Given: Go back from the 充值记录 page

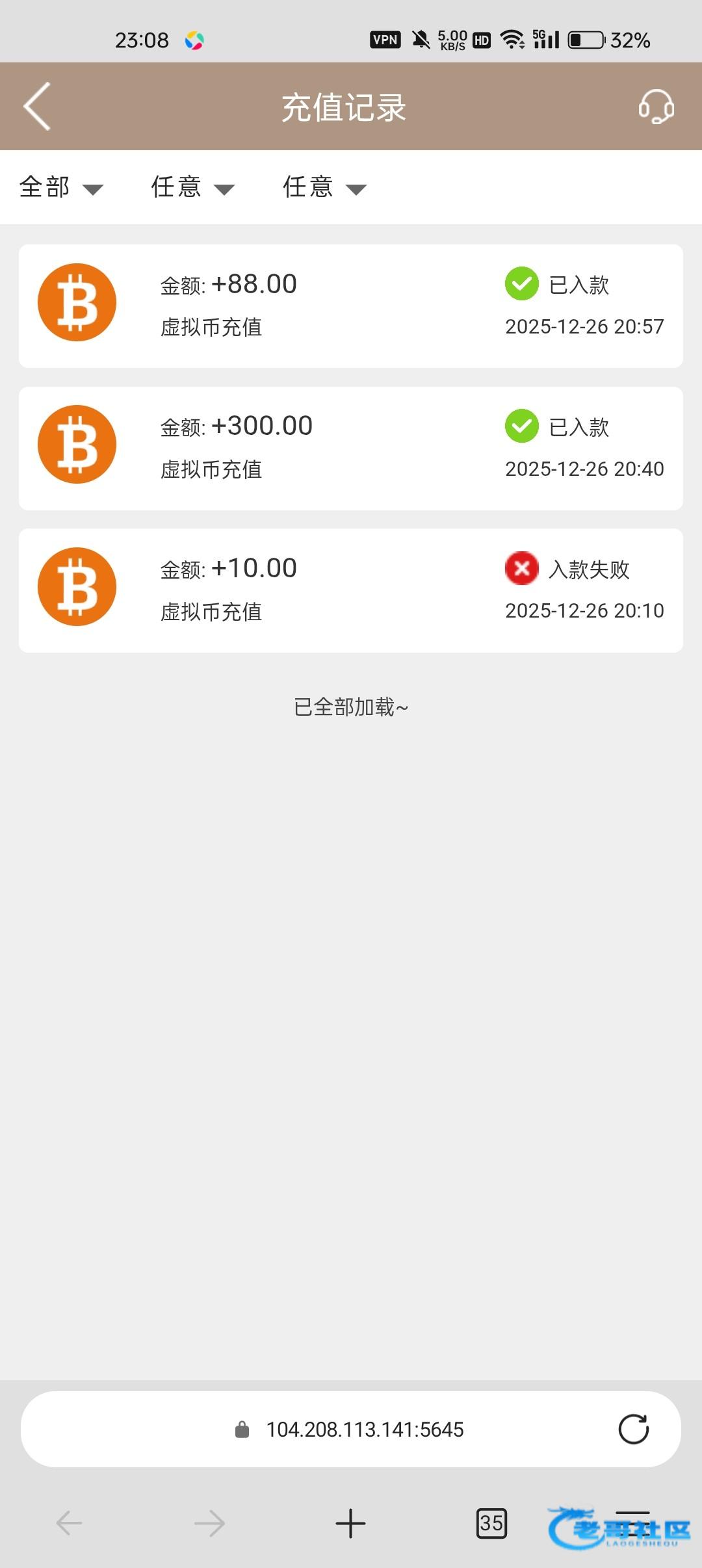Looking at the screenshot, I should coord(38,107).
